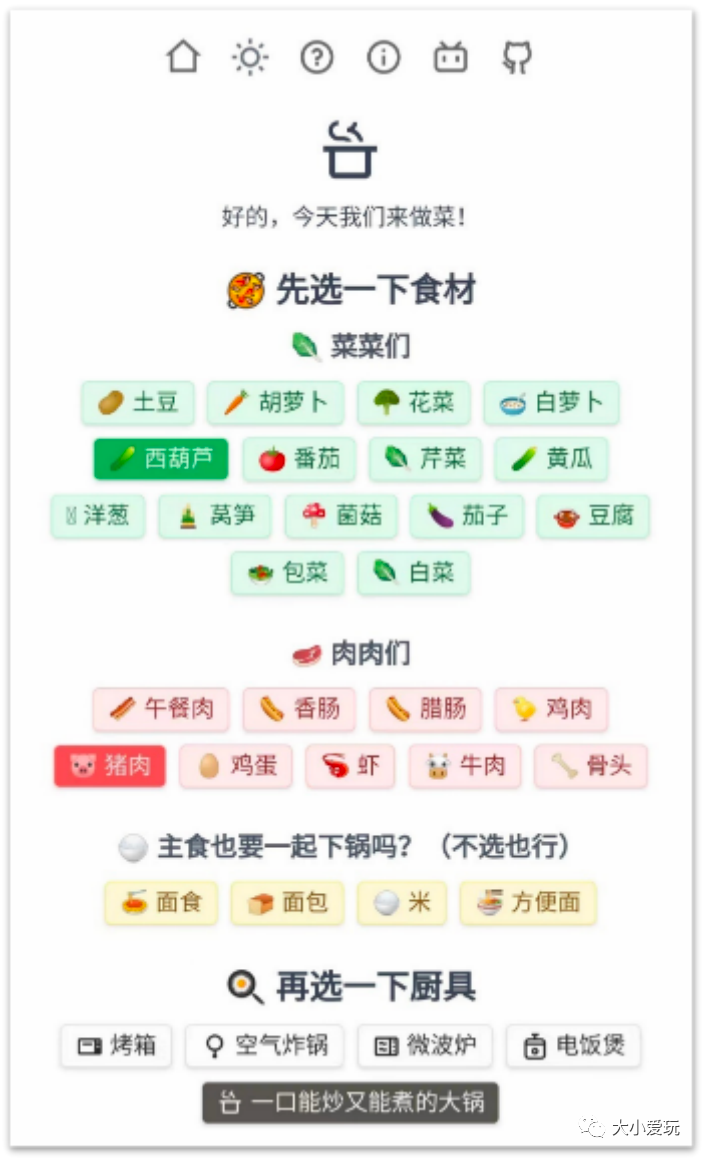Open the Bilibili TV icon
Image resolution: width=702 pixels, height=1158 pixels.
click(x=450, y=57)
